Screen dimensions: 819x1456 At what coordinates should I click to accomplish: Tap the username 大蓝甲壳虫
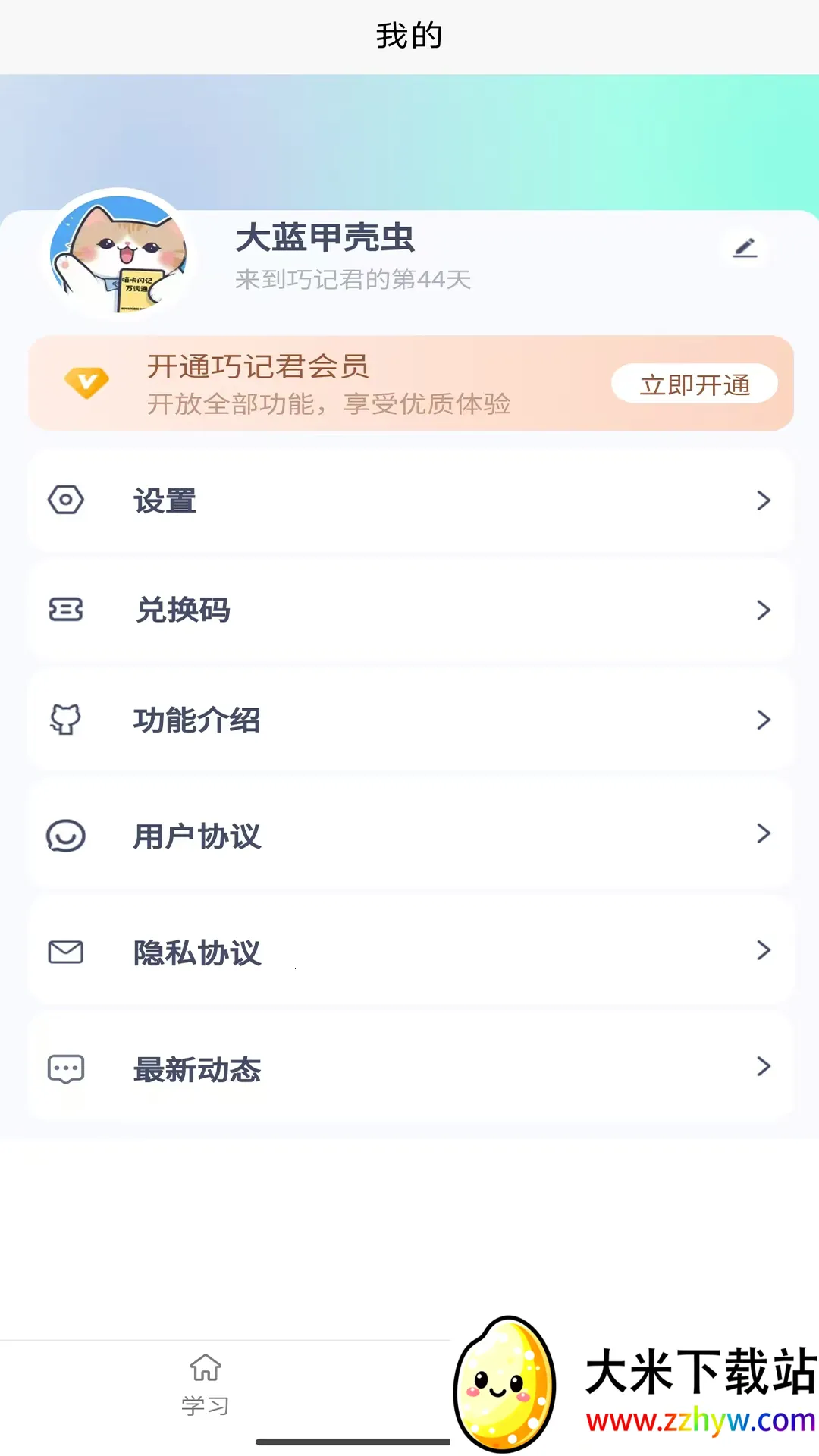[x=325, y=239]
